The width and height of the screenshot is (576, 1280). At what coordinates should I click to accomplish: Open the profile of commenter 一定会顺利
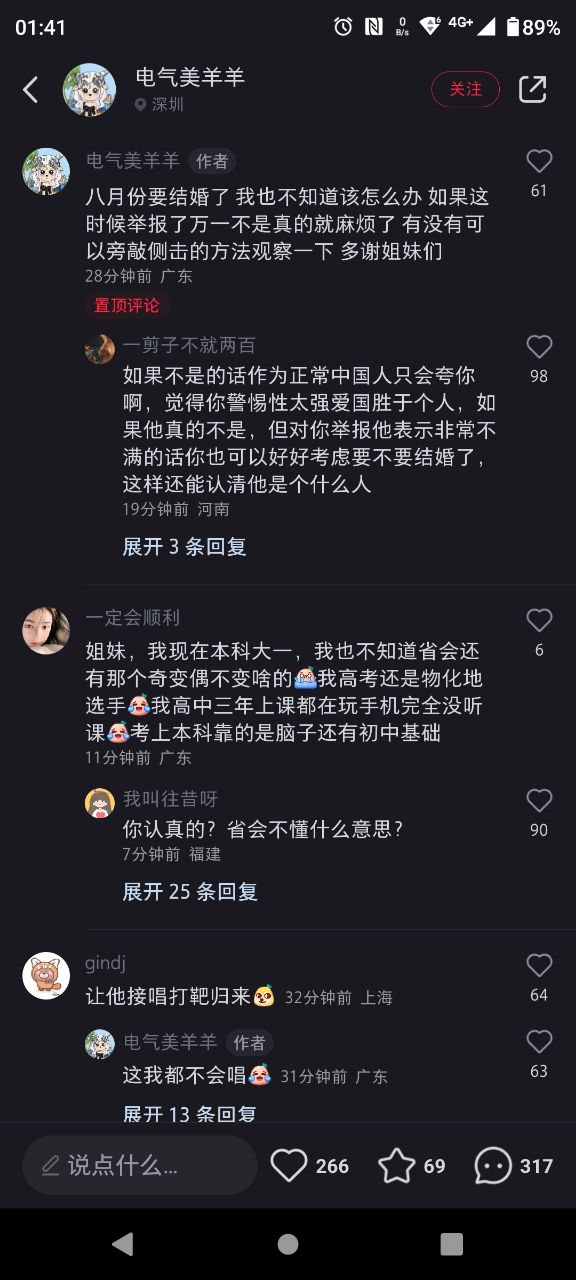[x=46, y=630]
